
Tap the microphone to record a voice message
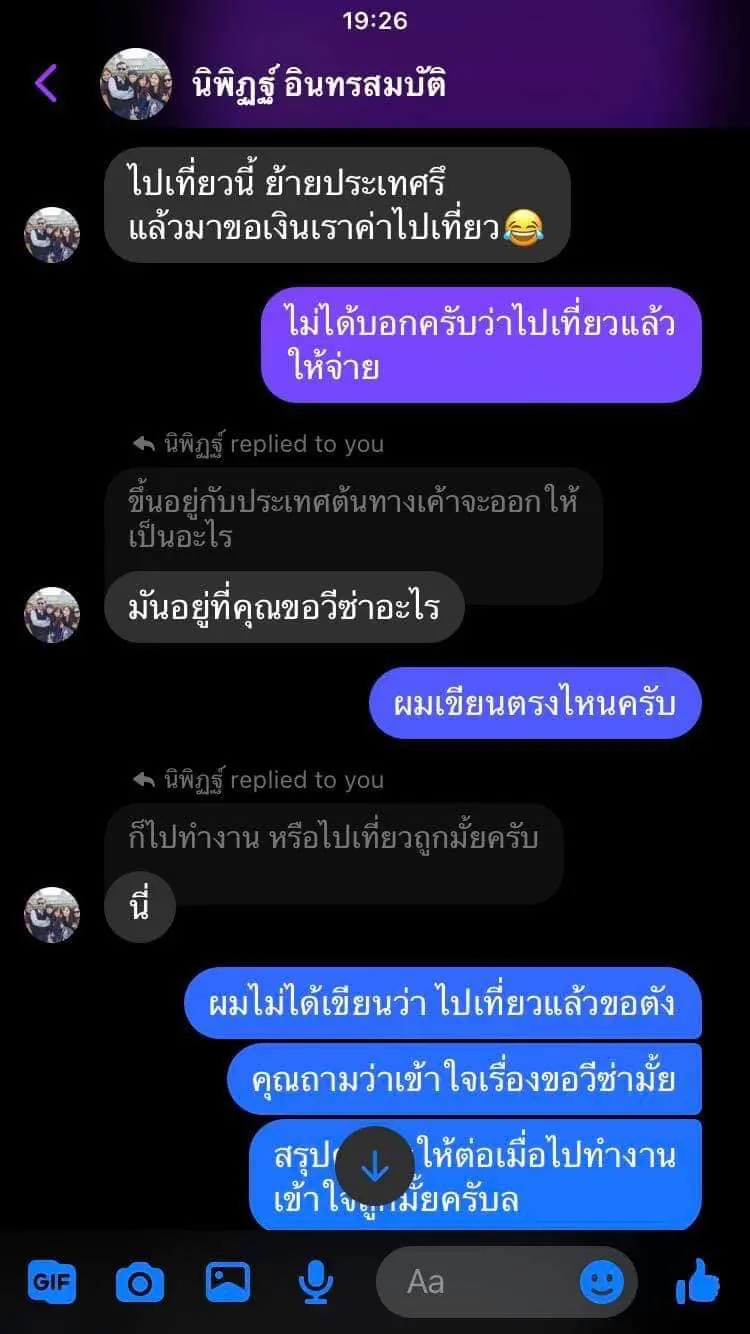[x=317, y=1282]
